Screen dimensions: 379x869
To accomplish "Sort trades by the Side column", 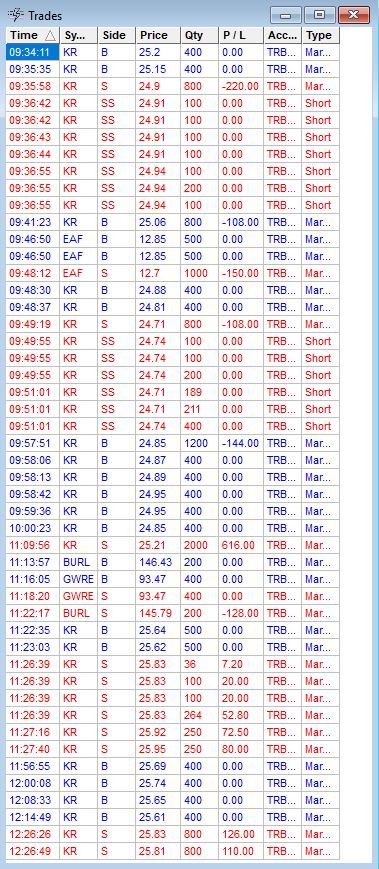I will click(116, 35).
